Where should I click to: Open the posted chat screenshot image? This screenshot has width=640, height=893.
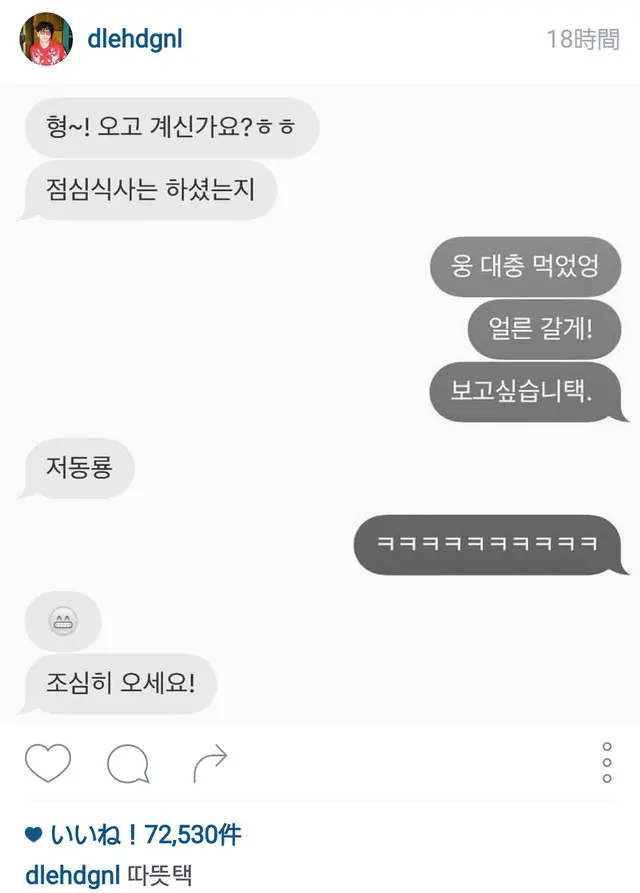[x=320, y=400]
